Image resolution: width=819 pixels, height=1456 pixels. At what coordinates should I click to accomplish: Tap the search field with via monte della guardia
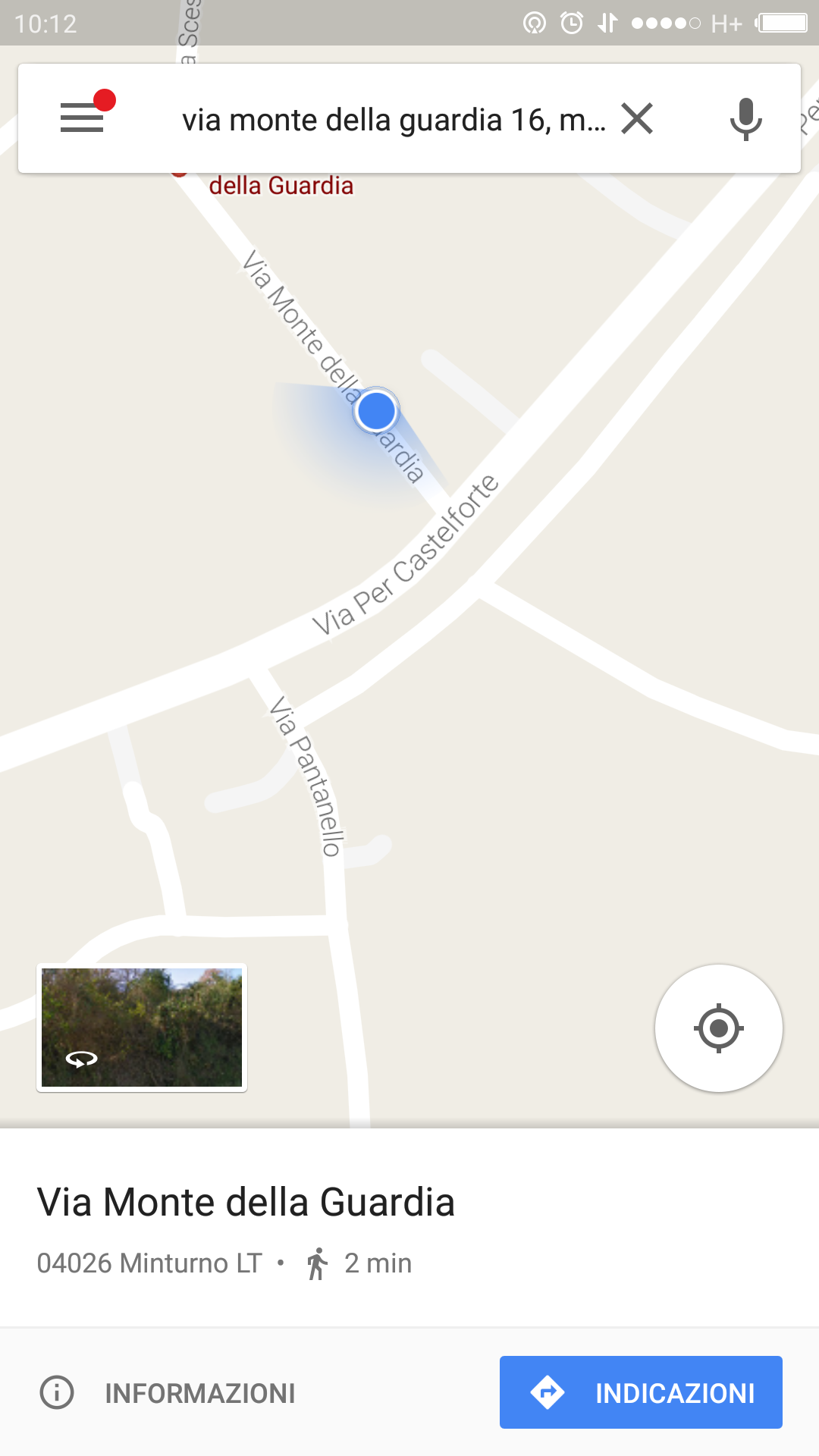(x=393, y=120)
